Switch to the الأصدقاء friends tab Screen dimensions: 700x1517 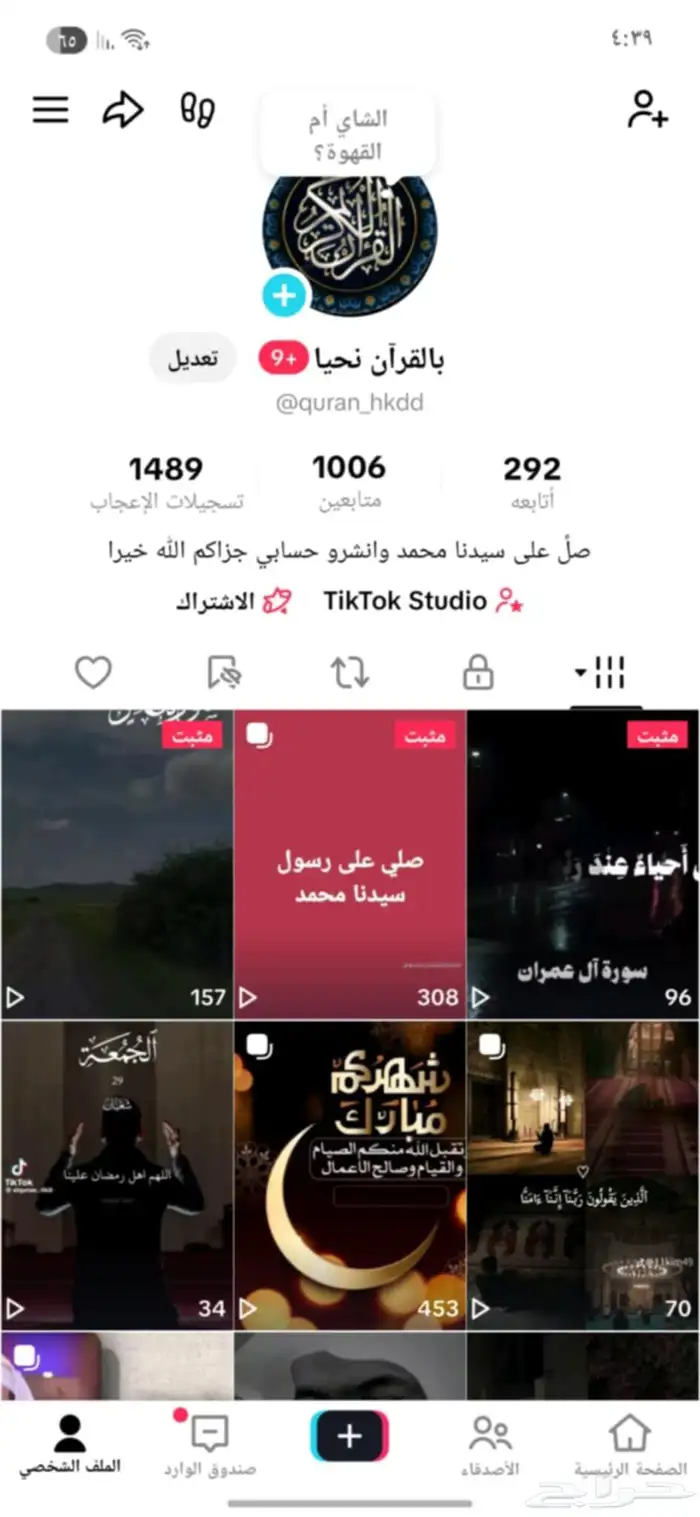pyautogui.click(x=490, y=1445)
